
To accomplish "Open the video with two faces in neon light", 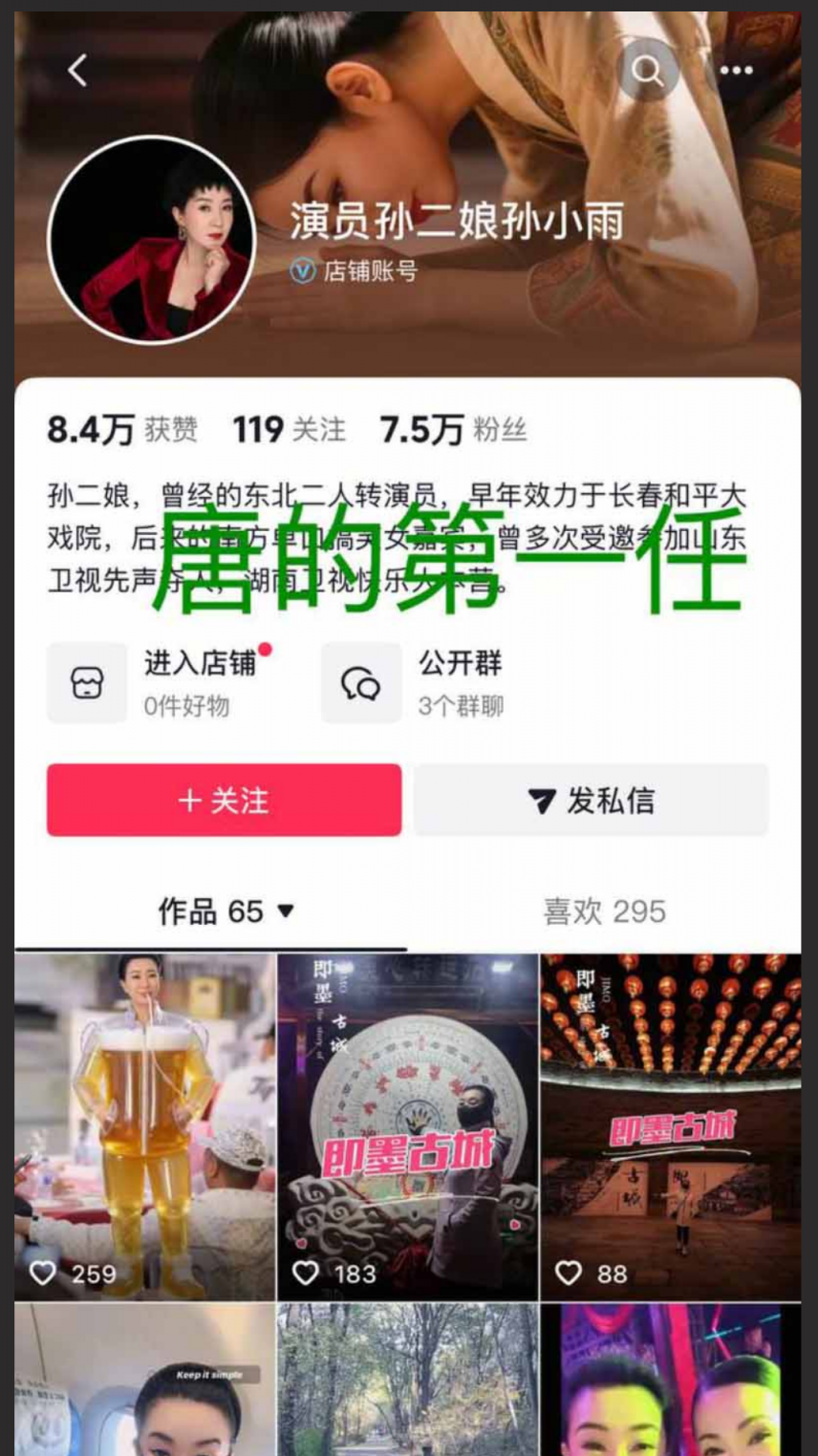I will [x=671, y=1381].
